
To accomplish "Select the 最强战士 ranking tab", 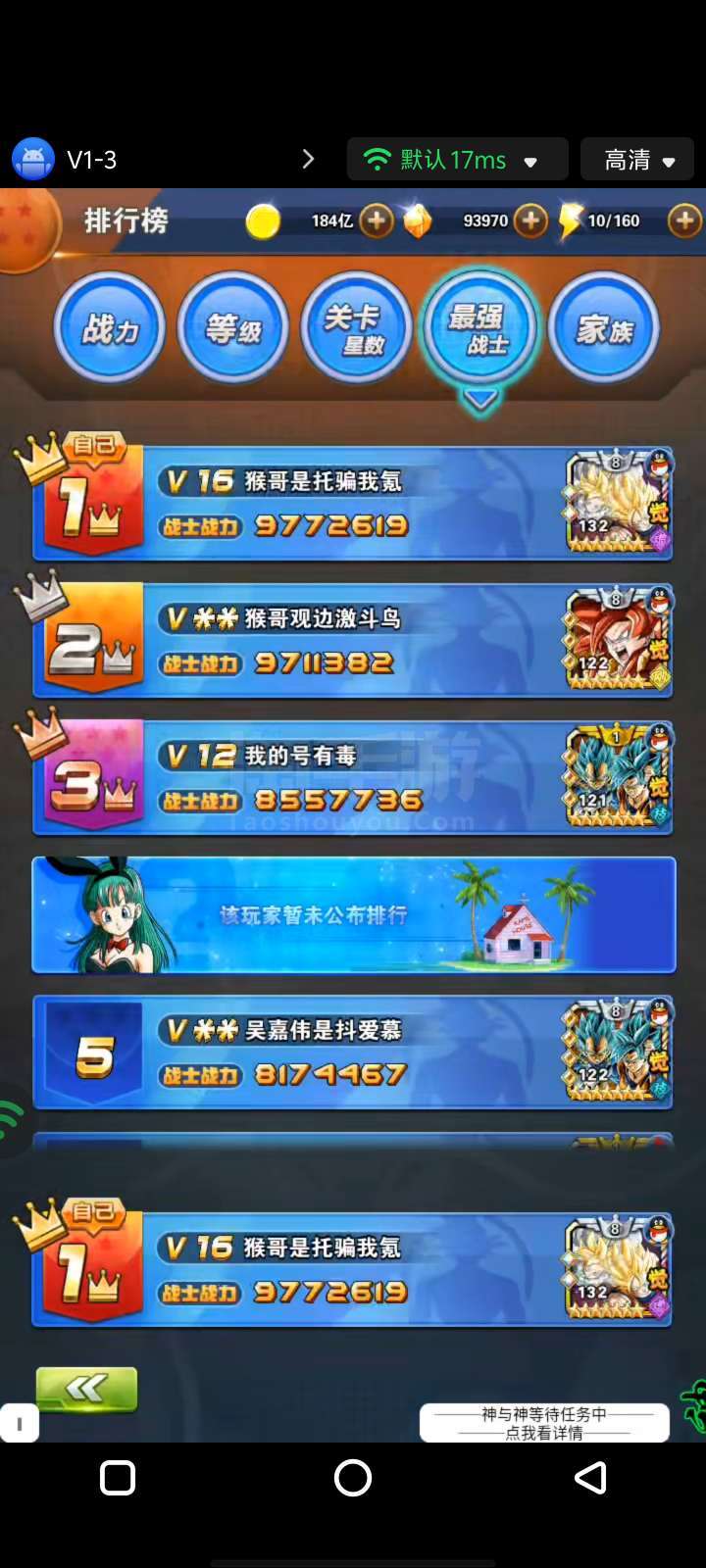I will [x=480, y=328].
